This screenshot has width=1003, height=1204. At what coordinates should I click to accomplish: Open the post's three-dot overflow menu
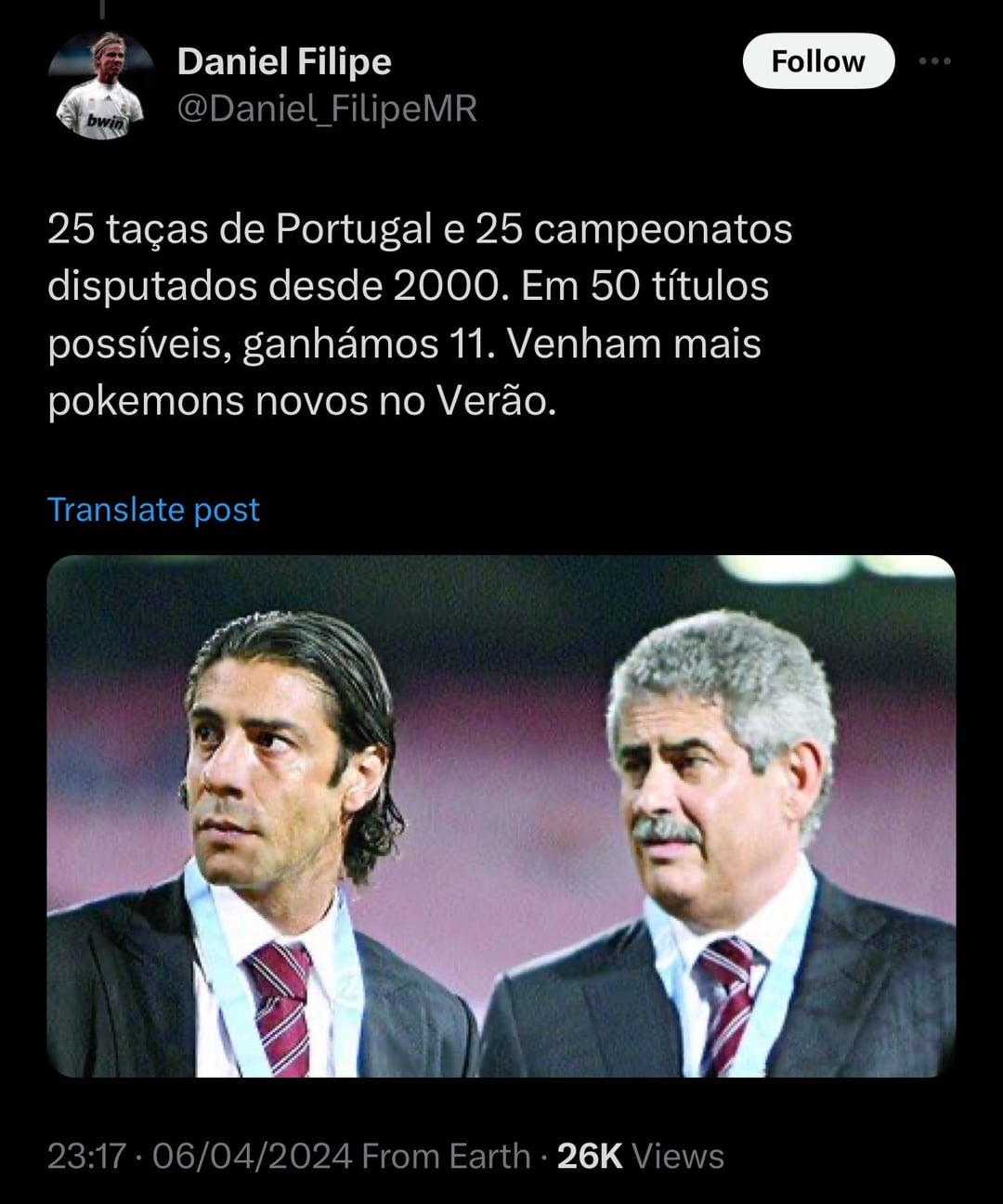click(933, 61)
